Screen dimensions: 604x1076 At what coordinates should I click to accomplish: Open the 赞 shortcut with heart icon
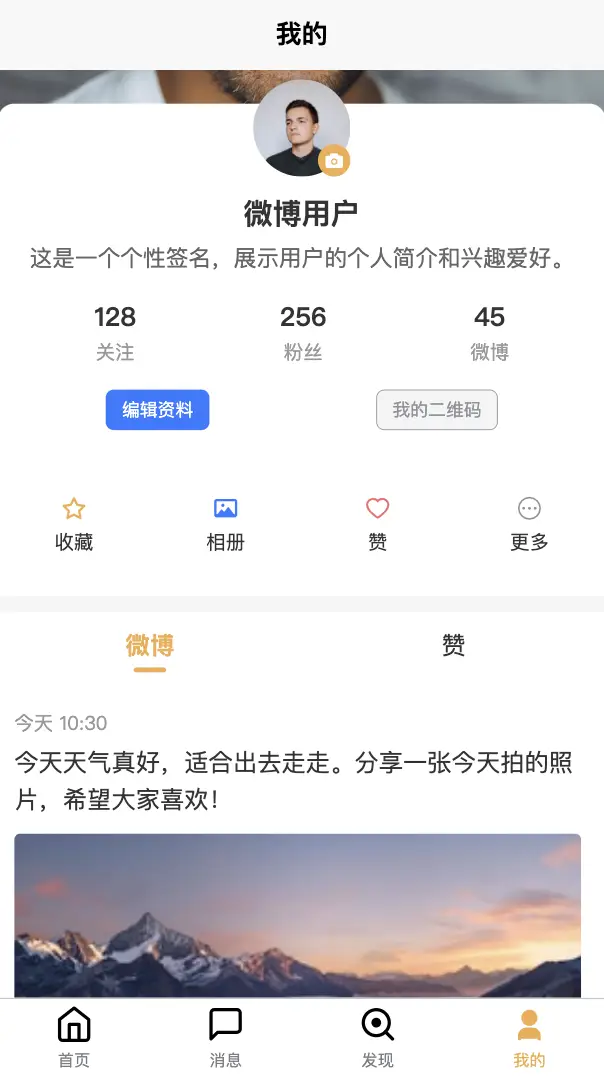tap(377, 524)
